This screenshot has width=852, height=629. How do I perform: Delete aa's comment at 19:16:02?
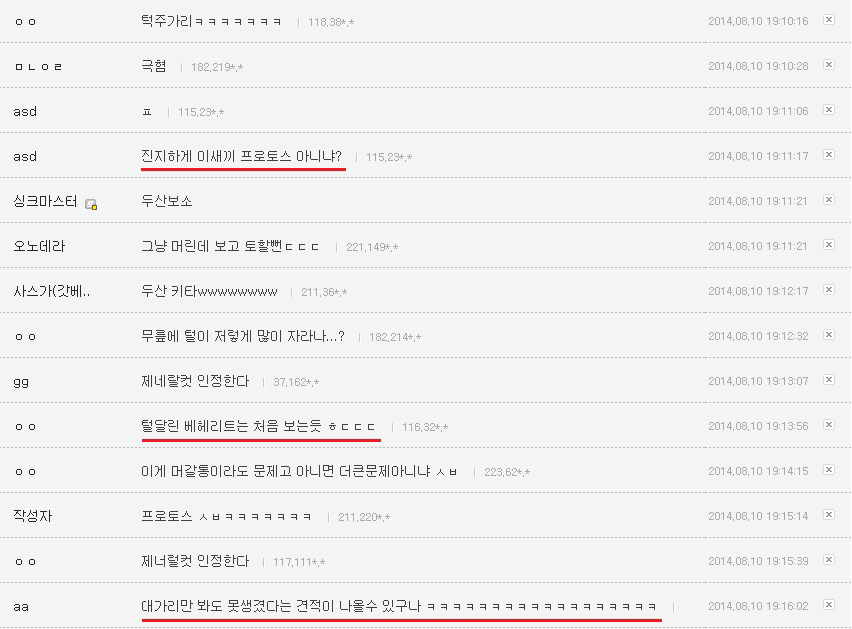pos(828,605)
